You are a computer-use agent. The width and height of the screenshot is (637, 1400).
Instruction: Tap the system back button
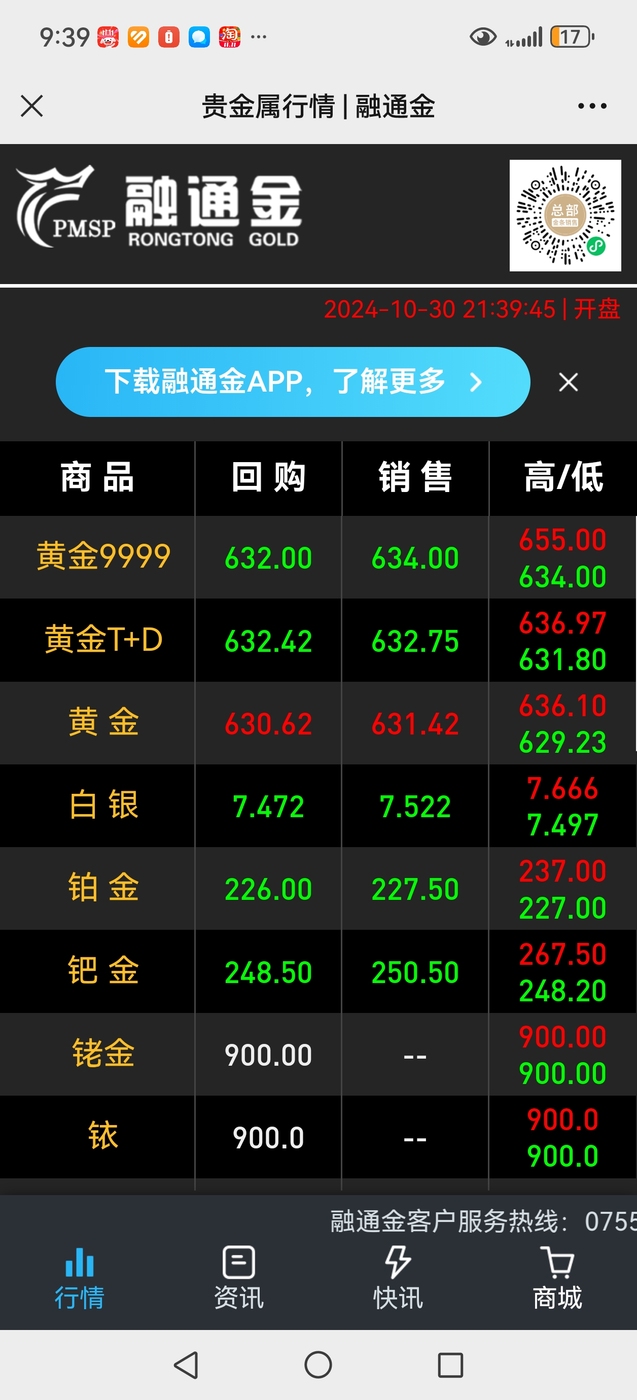point(186,1365)
